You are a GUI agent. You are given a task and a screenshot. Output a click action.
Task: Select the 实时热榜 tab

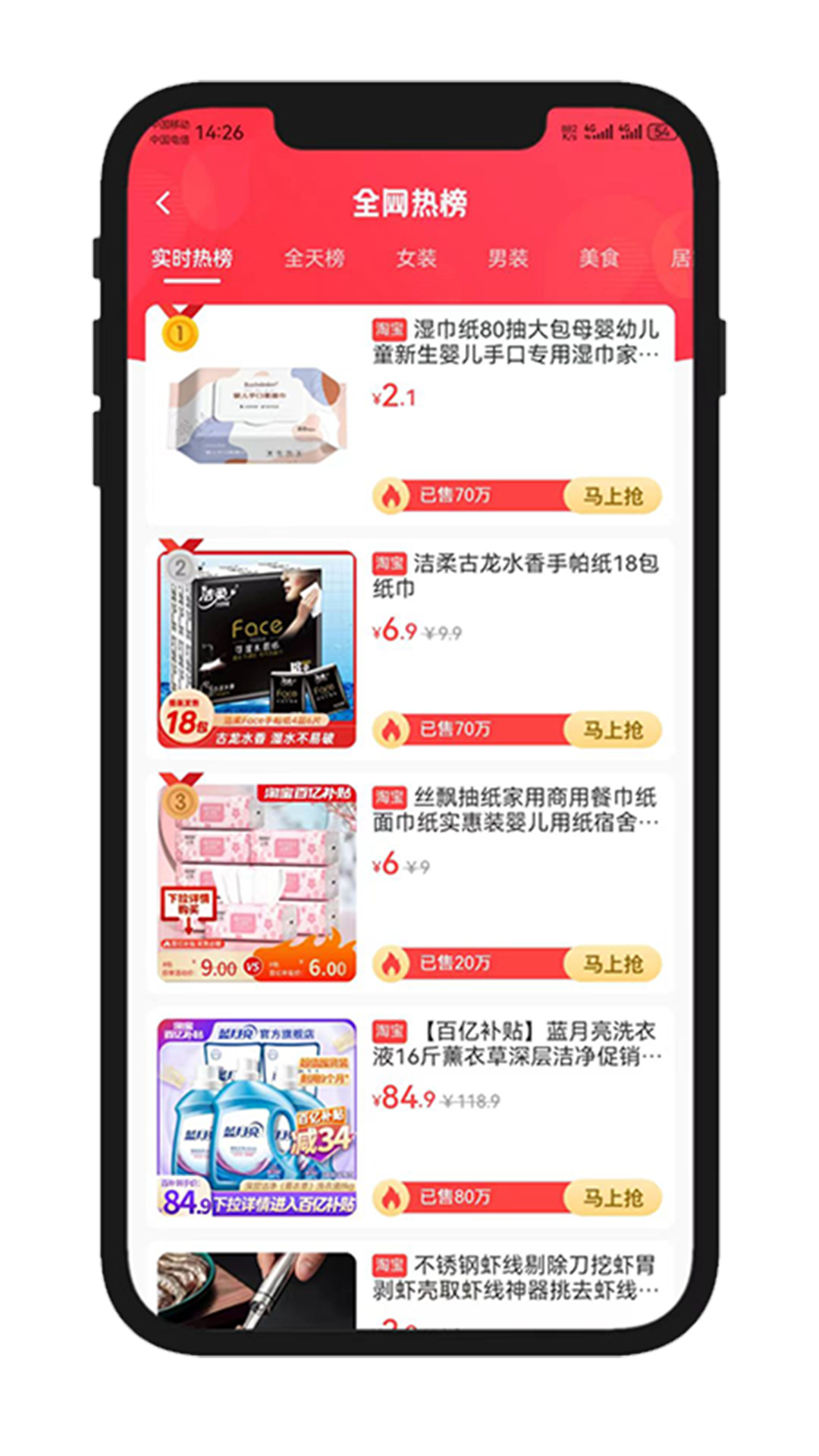click(192, 259)
